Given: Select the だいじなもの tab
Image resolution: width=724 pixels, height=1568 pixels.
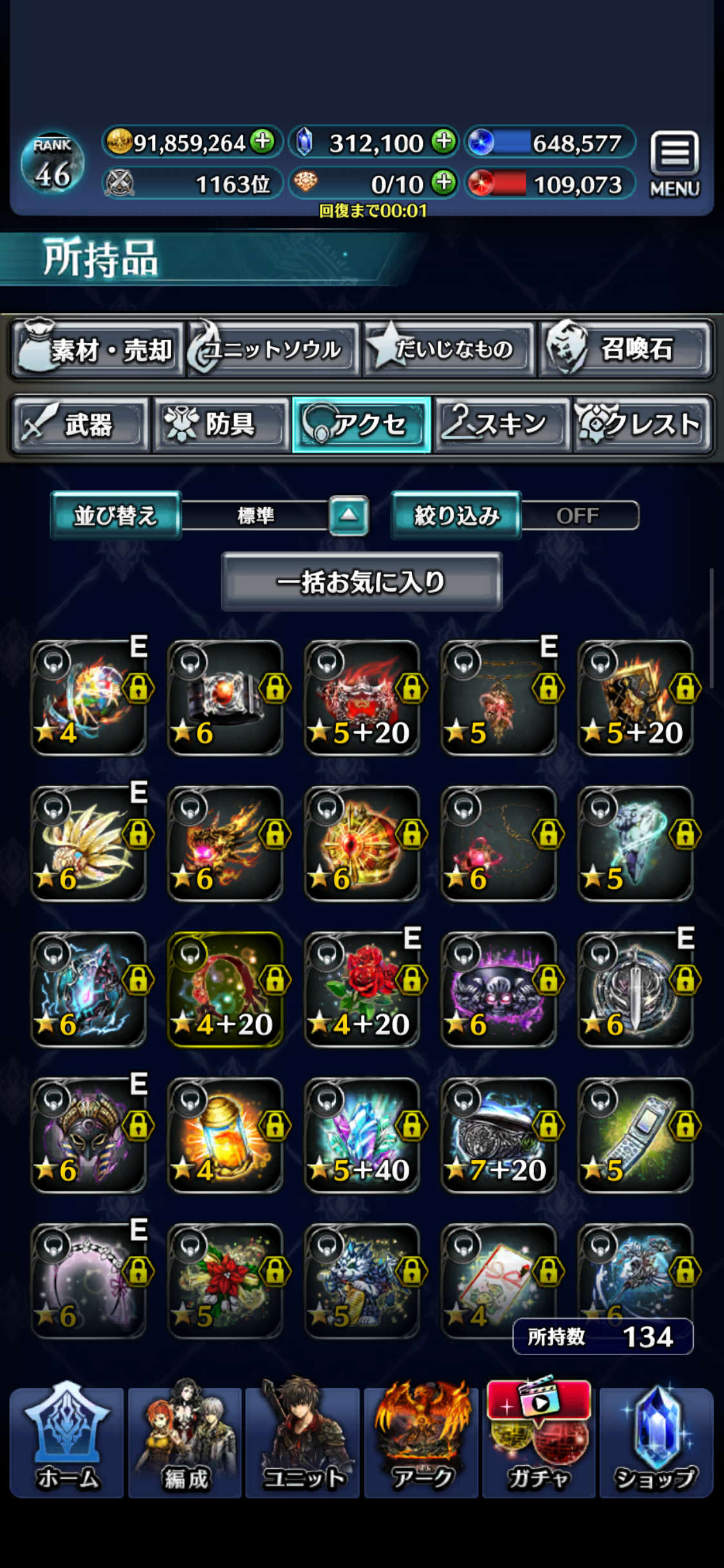Looking at the screenshot, I should click(x=449, y=349).
